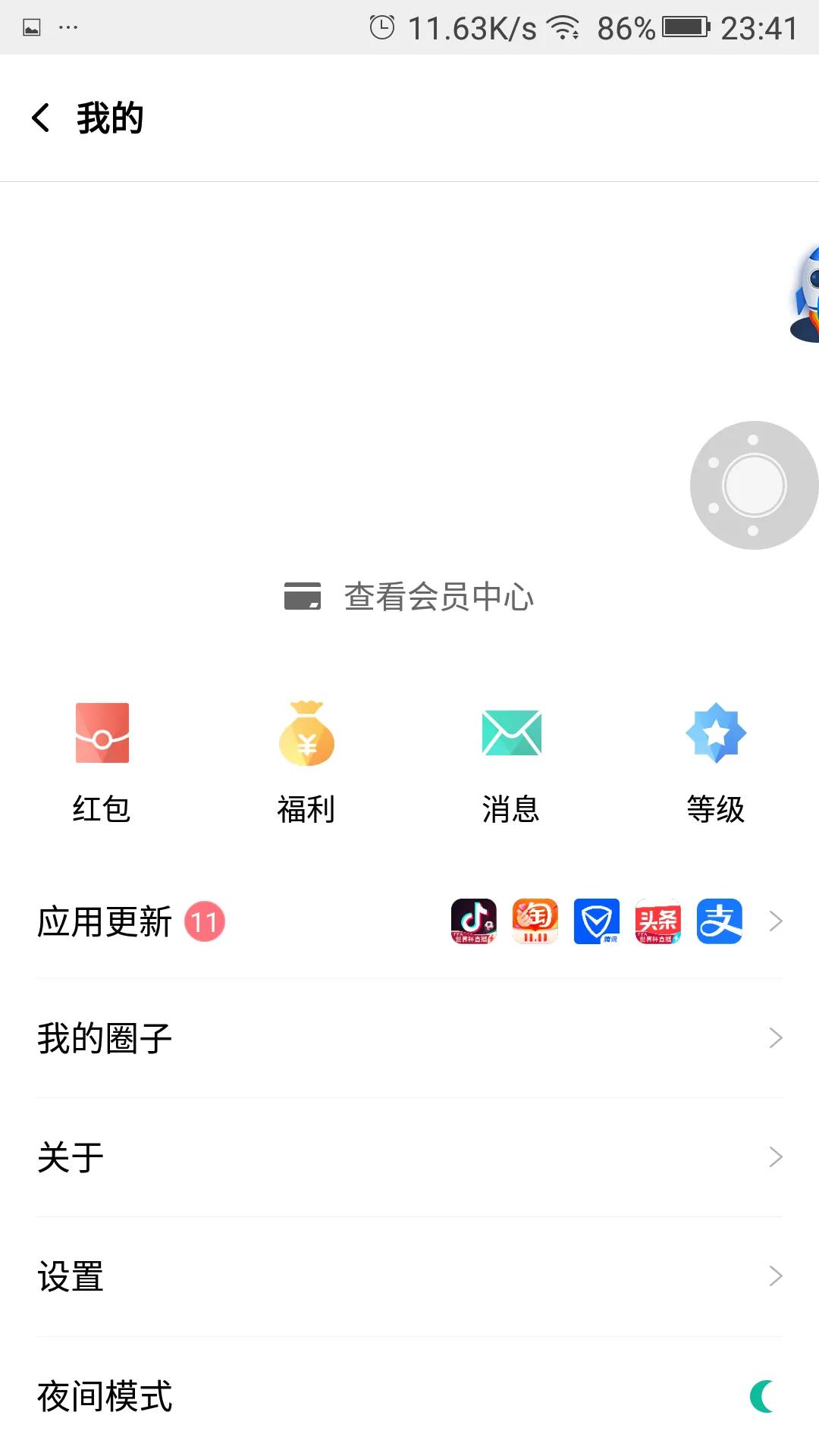Open the 红包 (red packet) feature
The width and height of the screenshot is (819, 1456).
(101, 758)
